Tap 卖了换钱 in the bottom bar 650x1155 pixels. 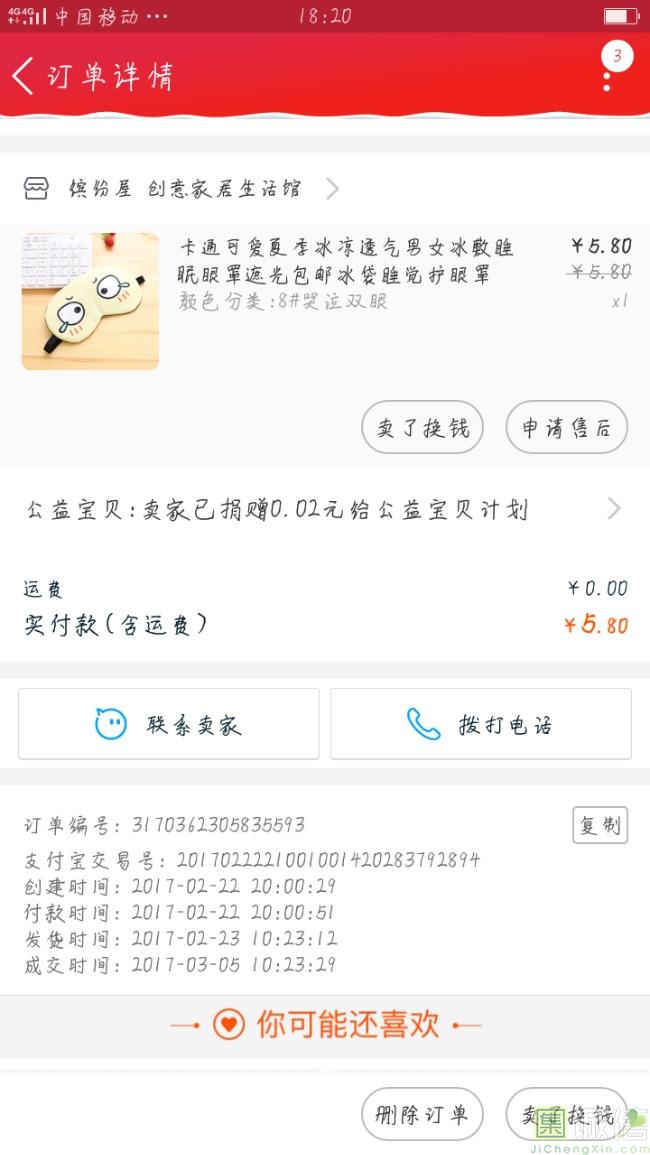click(x=566, y=1114)
